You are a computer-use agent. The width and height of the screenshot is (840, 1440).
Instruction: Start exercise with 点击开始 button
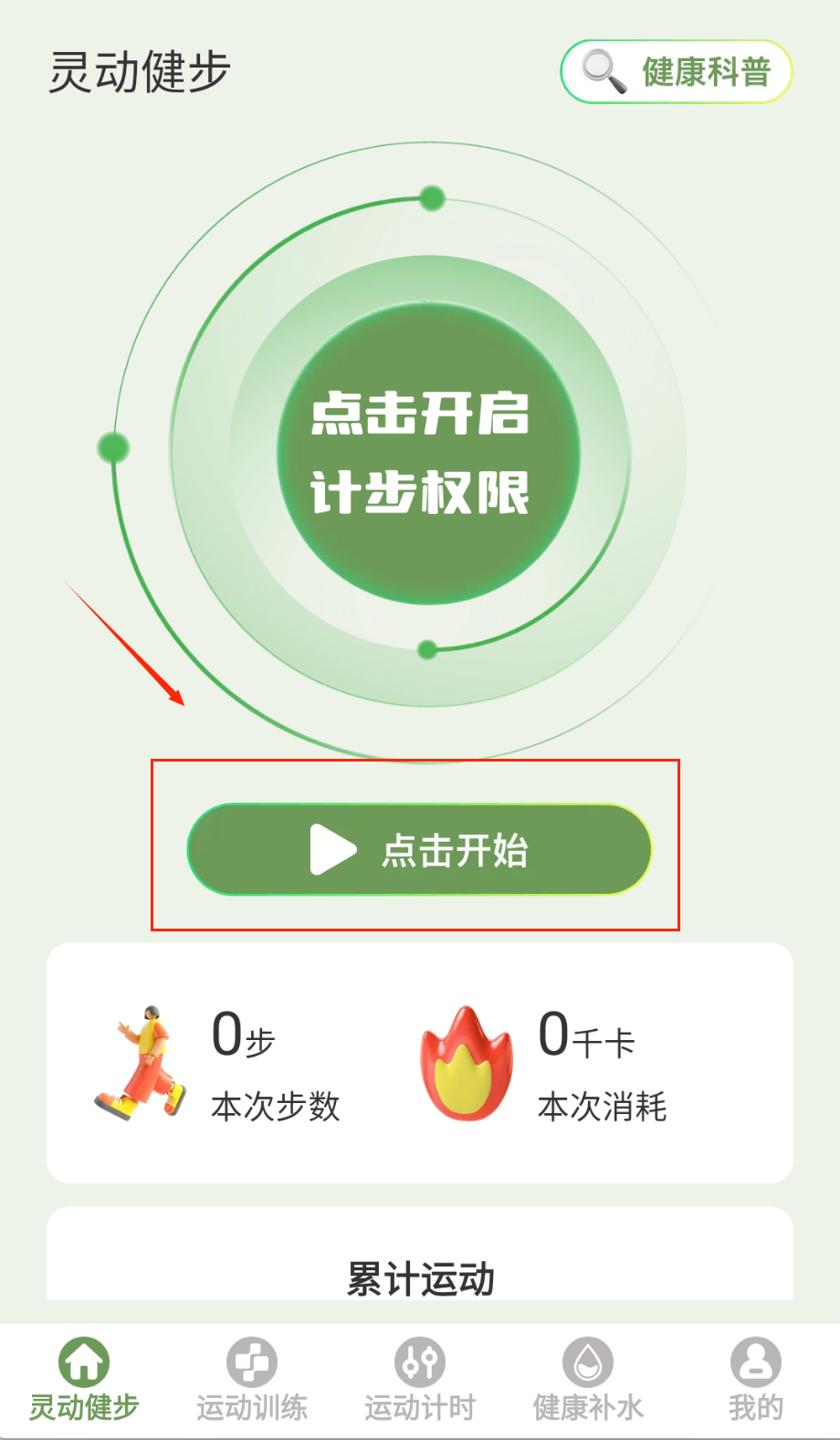[x=419, y=849]
